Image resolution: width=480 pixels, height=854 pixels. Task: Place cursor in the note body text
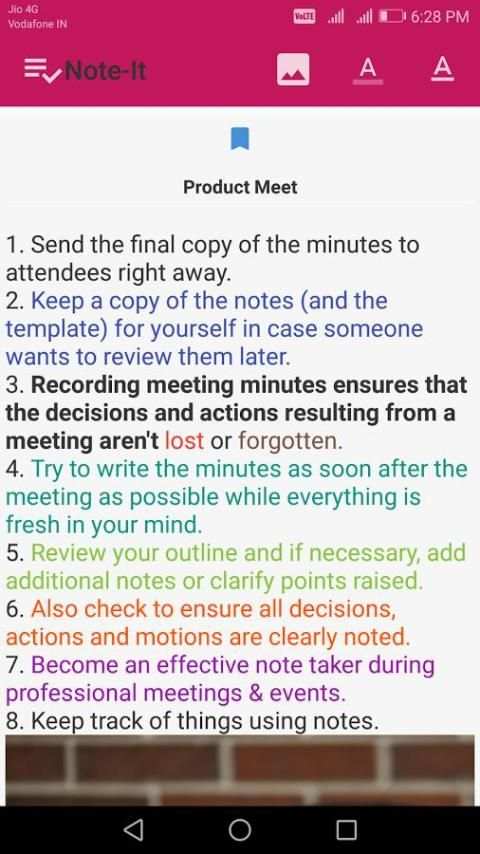tap(236, 482)
